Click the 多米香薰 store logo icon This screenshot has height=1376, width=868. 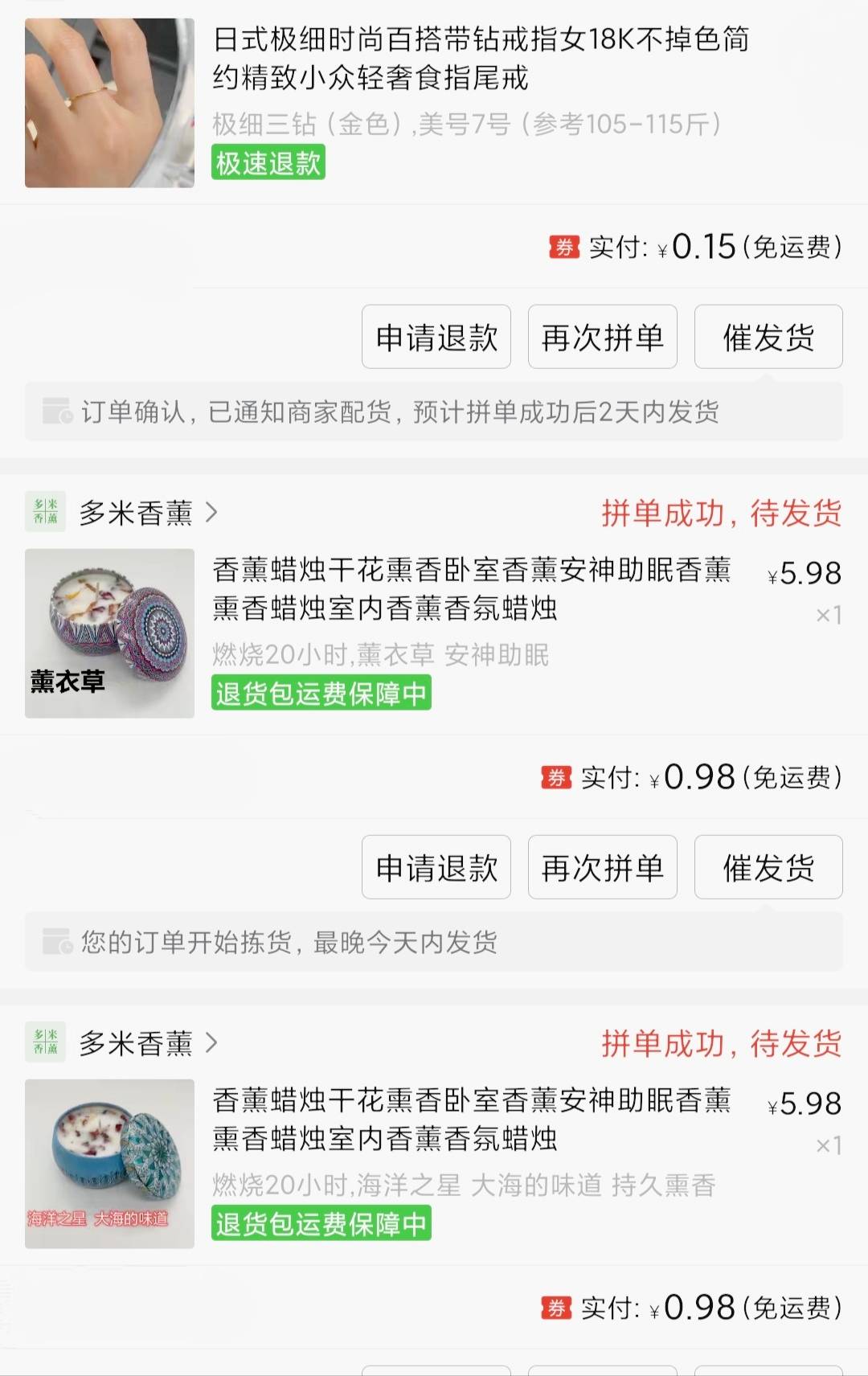tap(44, 511)
